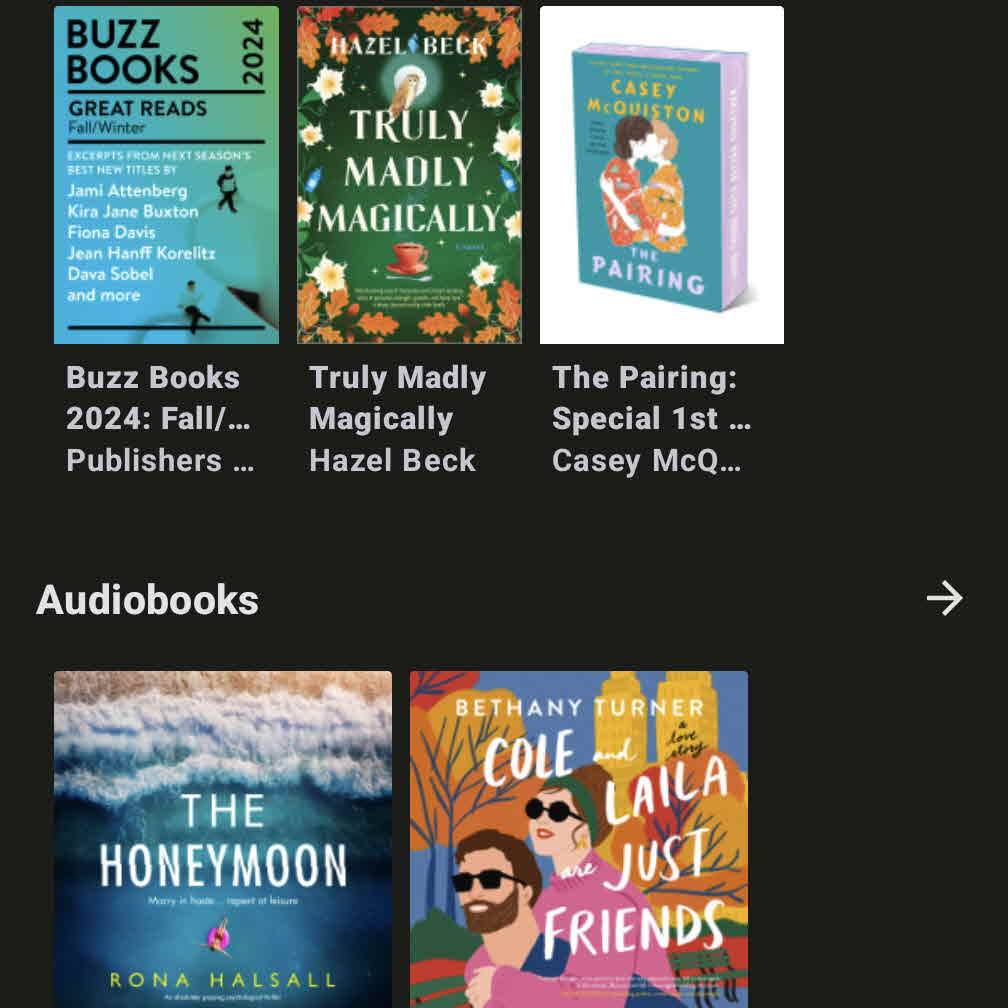This screenshot has width=1008, height=1008.
Task: Open Cole and Laila Are Just Friends audiobook
Action: coord(578,838)
